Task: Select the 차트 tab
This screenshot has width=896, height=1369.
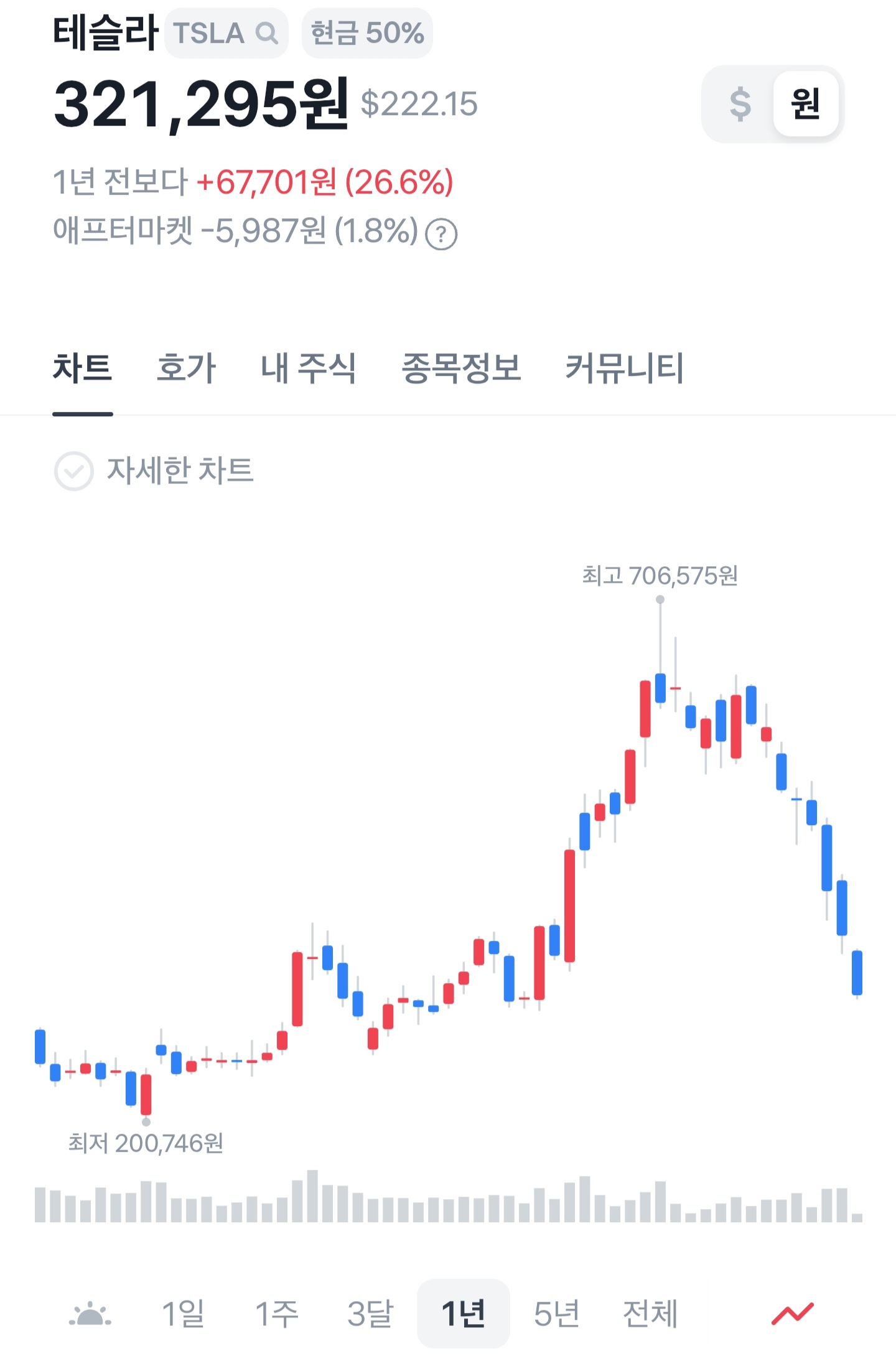Action: click(83, 368)
